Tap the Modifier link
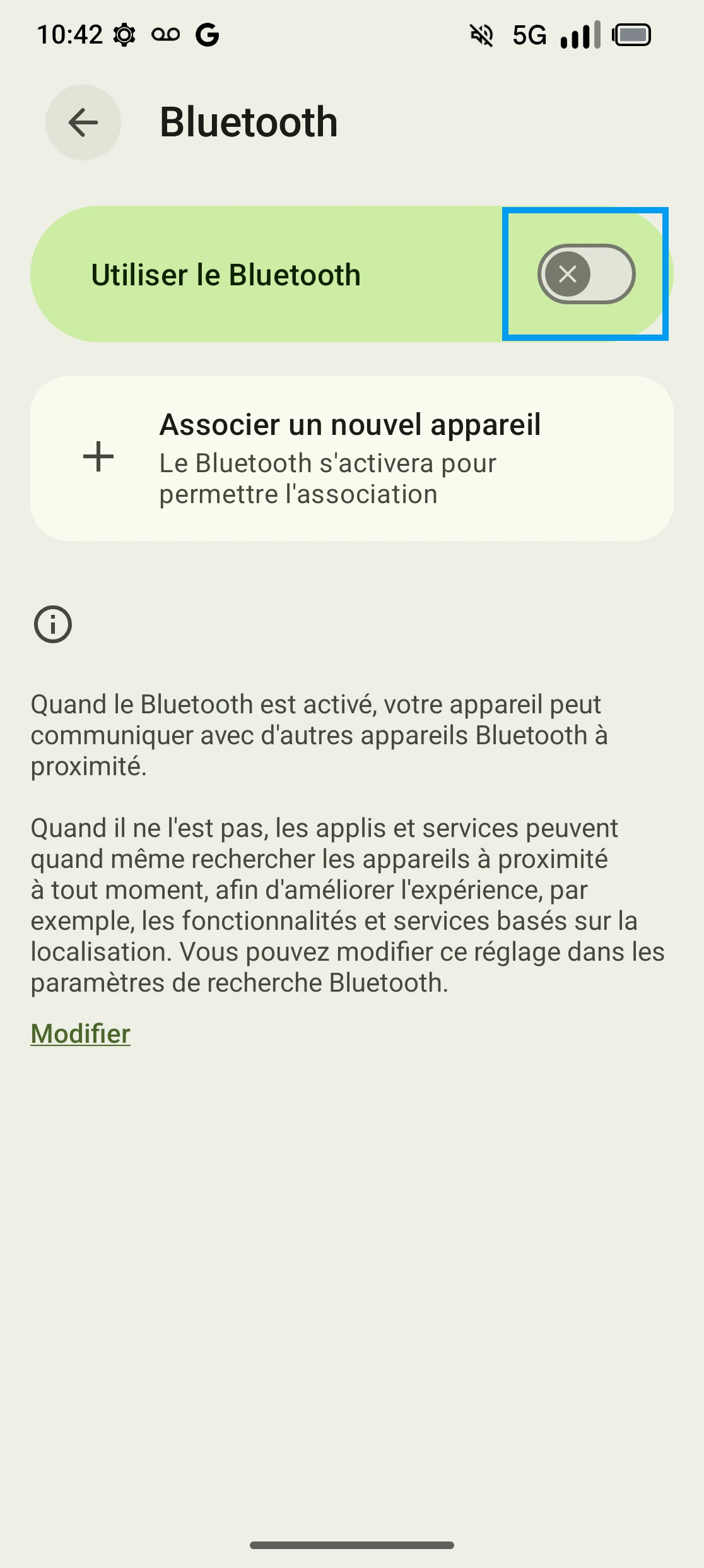Screen dimensions: 704x1568 point(81,1034)
